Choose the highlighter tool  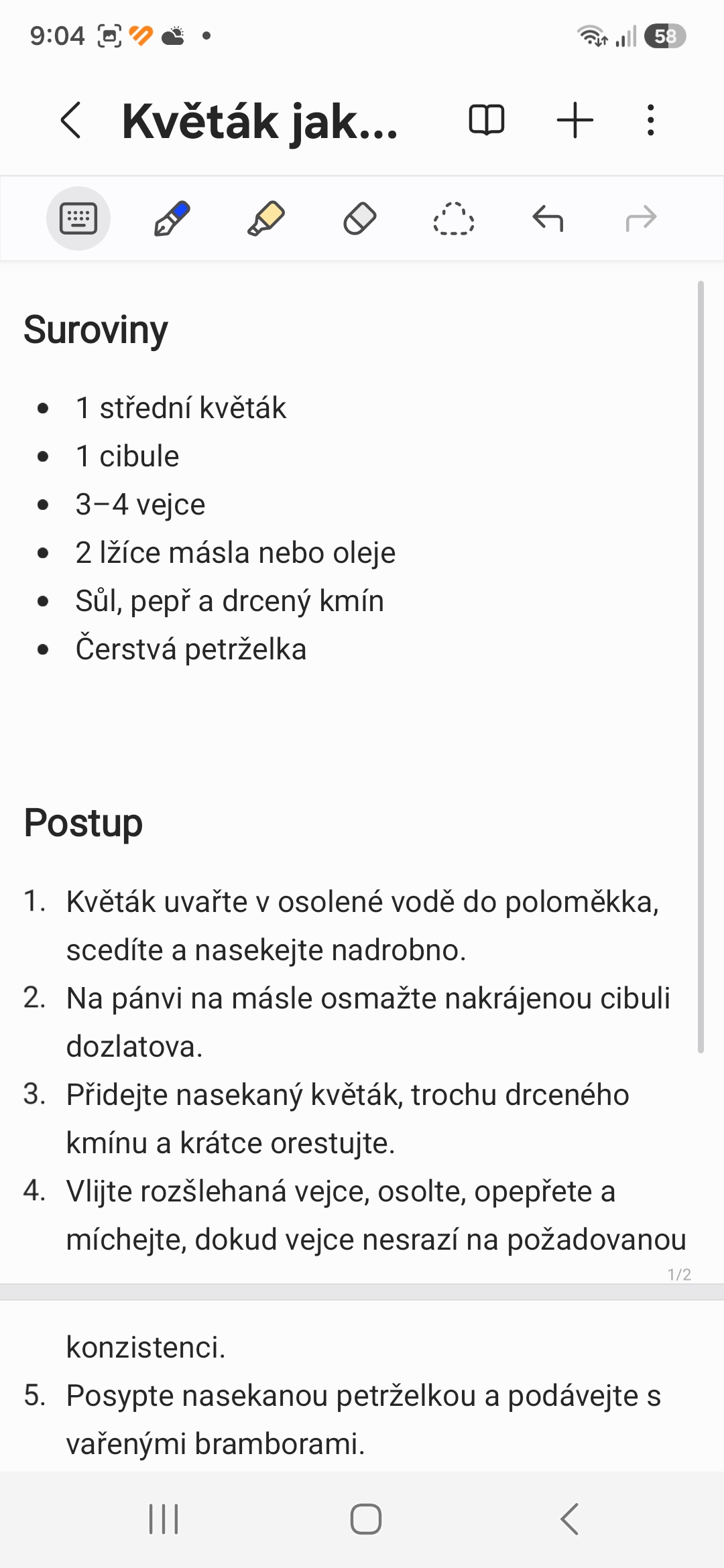(266, 218)
